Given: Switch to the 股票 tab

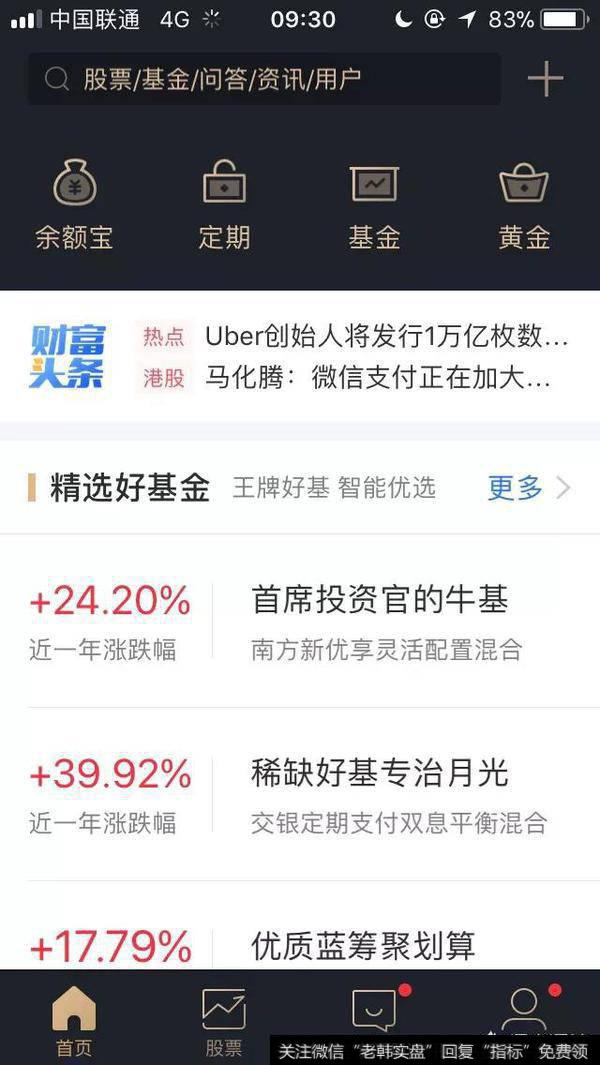Looking at the screenshot, I should pyautogui.click(x=224, y=1020).
